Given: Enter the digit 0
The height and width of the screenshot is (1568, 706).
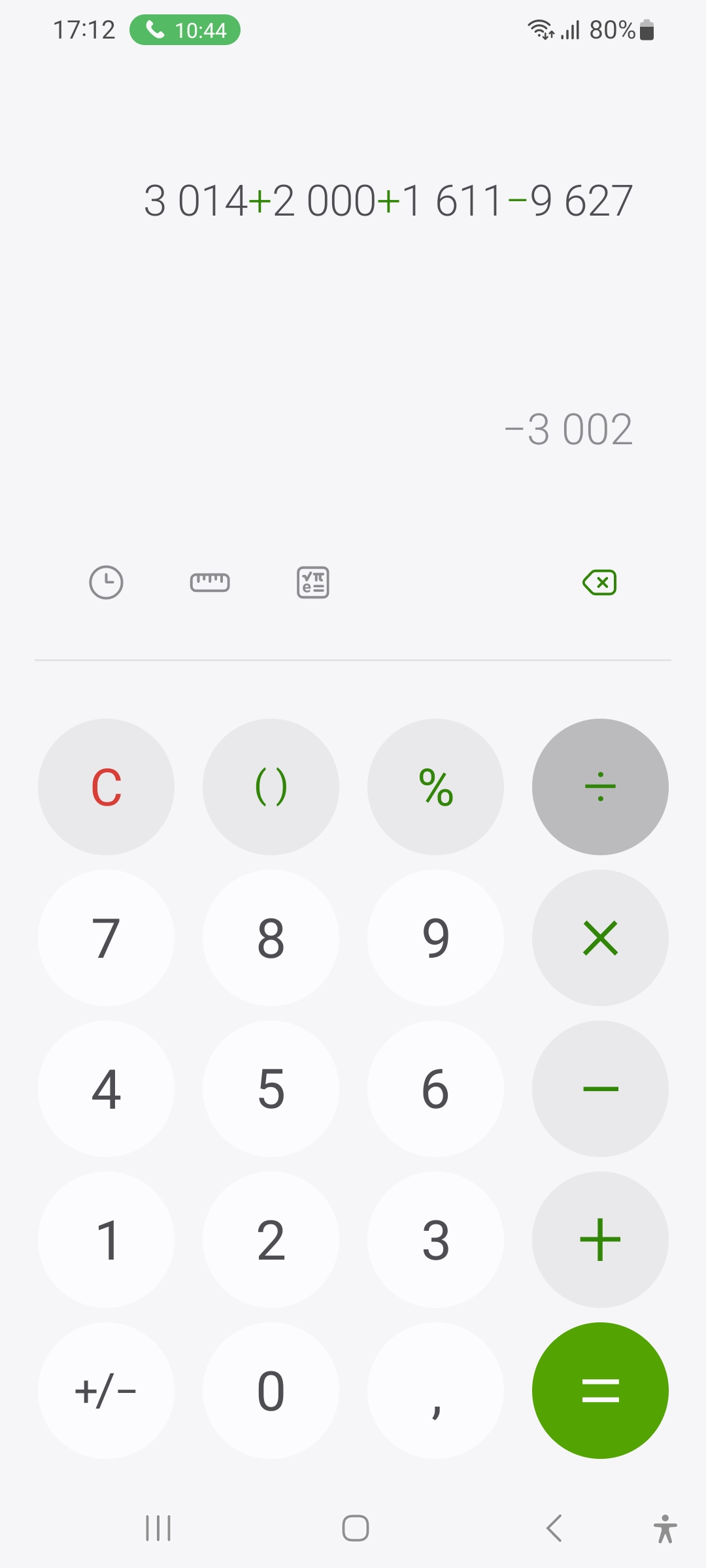Looking at the screenshot, I should [x=271, y=1390].
